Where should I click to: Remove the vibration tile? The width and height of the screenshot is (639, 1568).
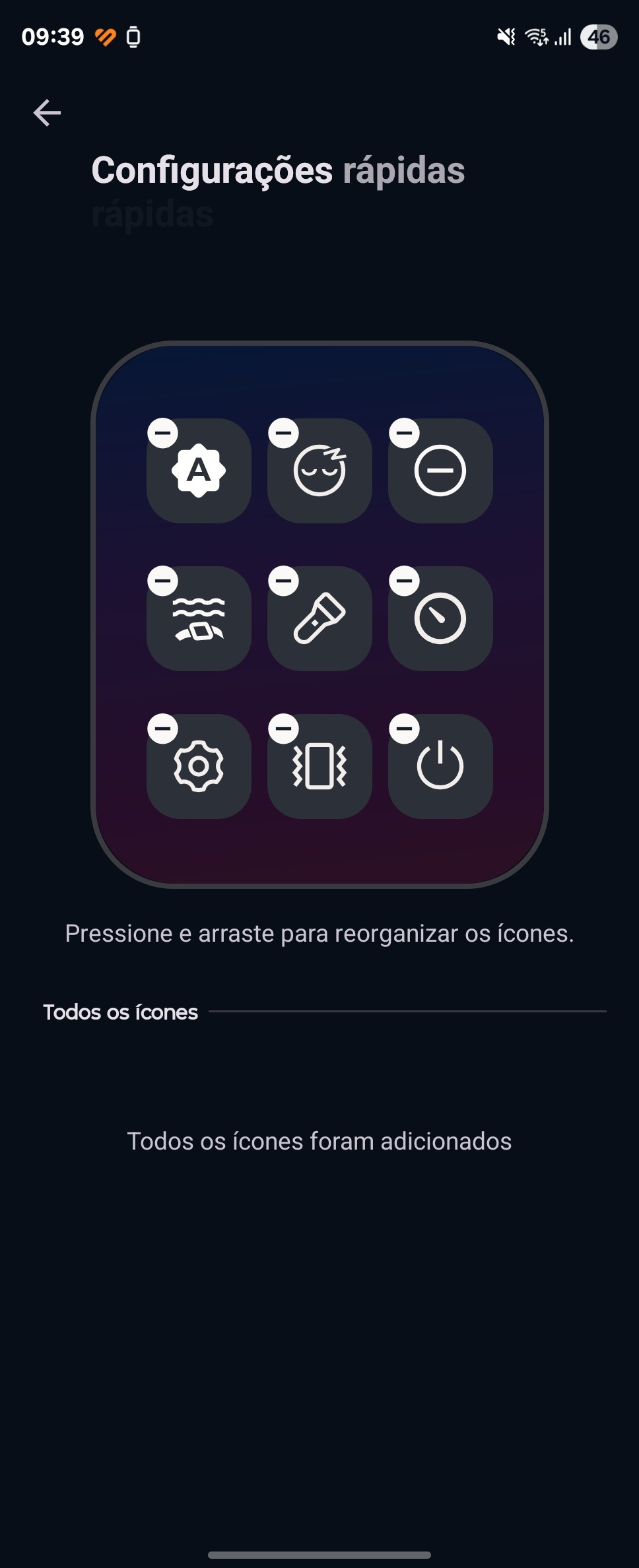(283, 729)
